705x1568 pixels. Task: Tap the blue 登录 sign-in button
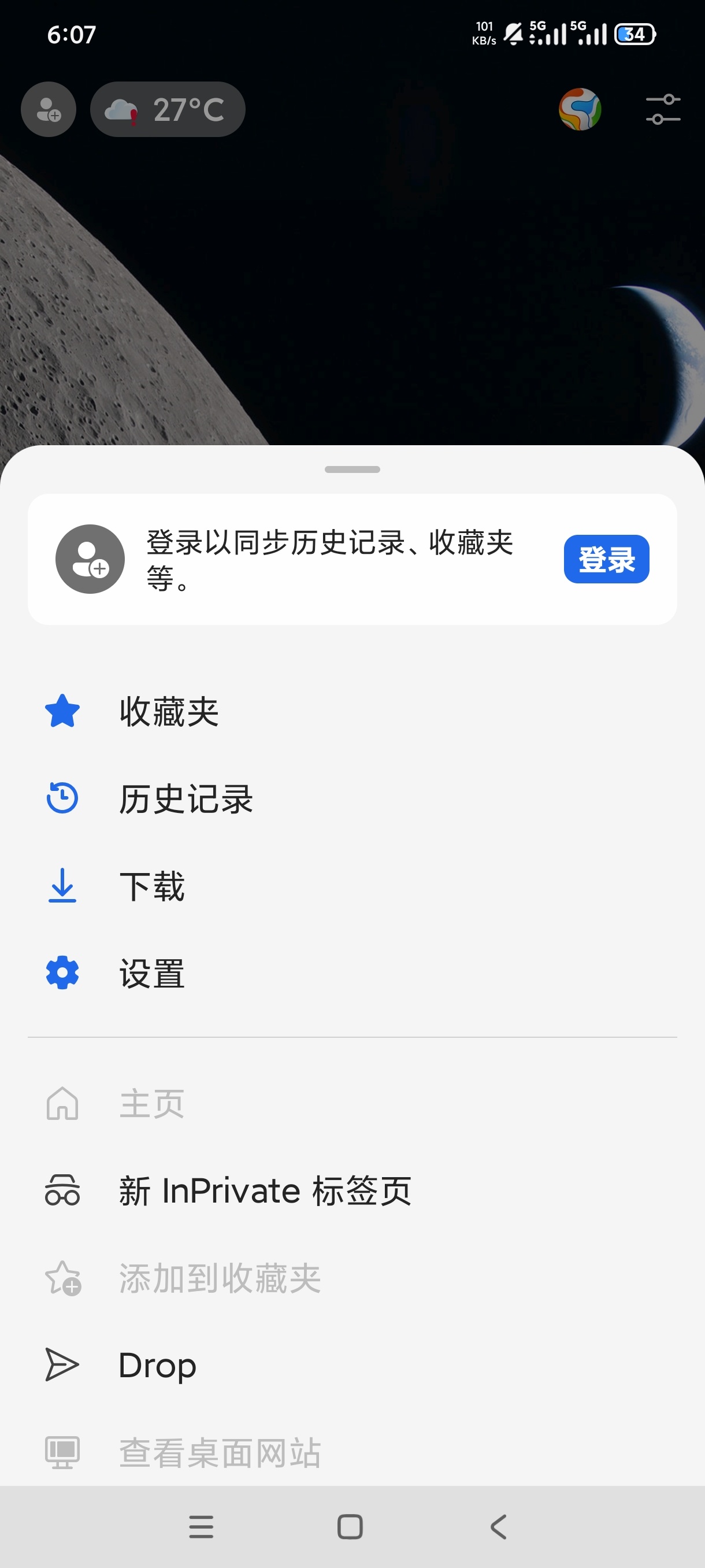[606, 559]
